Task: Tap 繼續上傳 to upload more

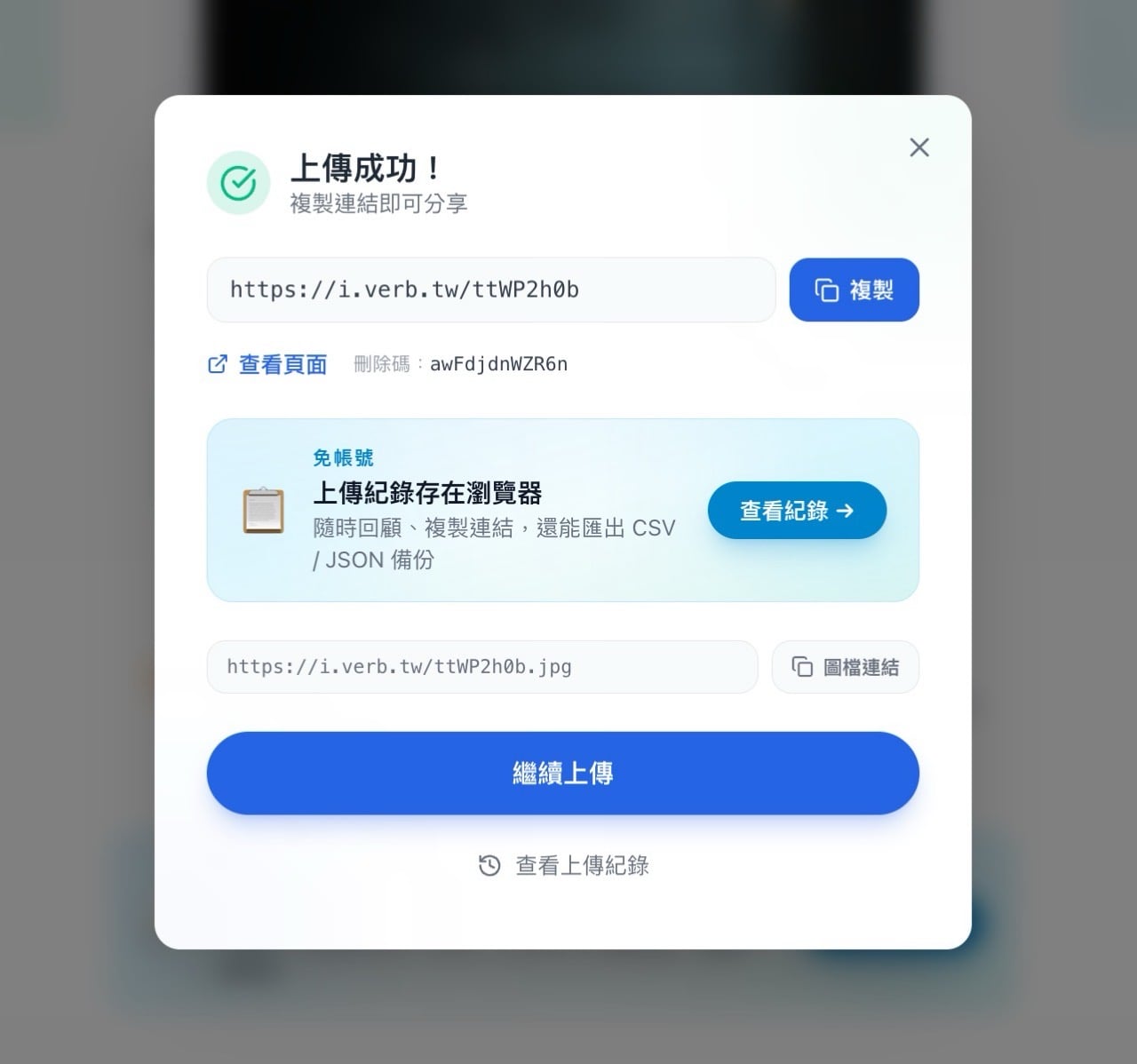Action: (562, 773)
